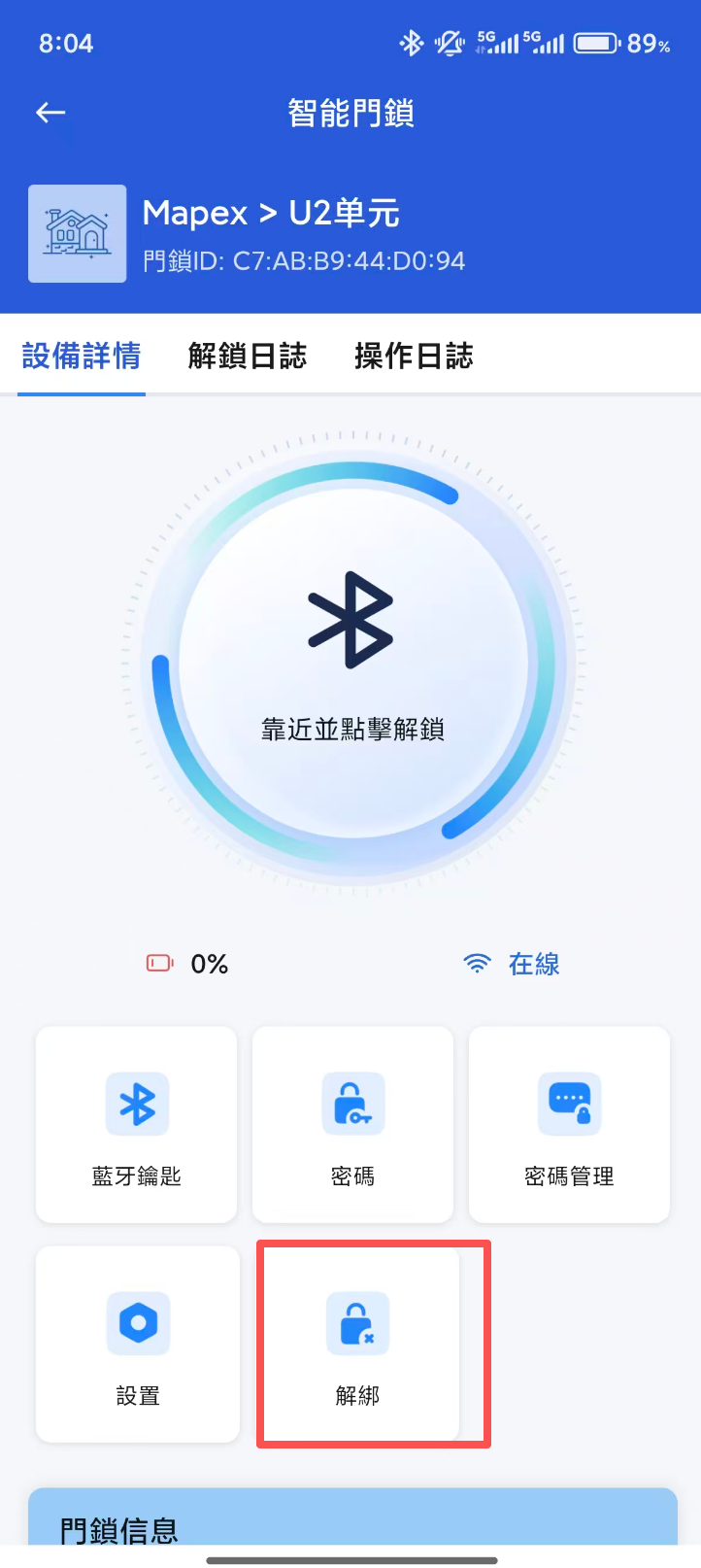701x1568 pixels.
Task: Open 密碼管理 password management
Action: 569,1124
